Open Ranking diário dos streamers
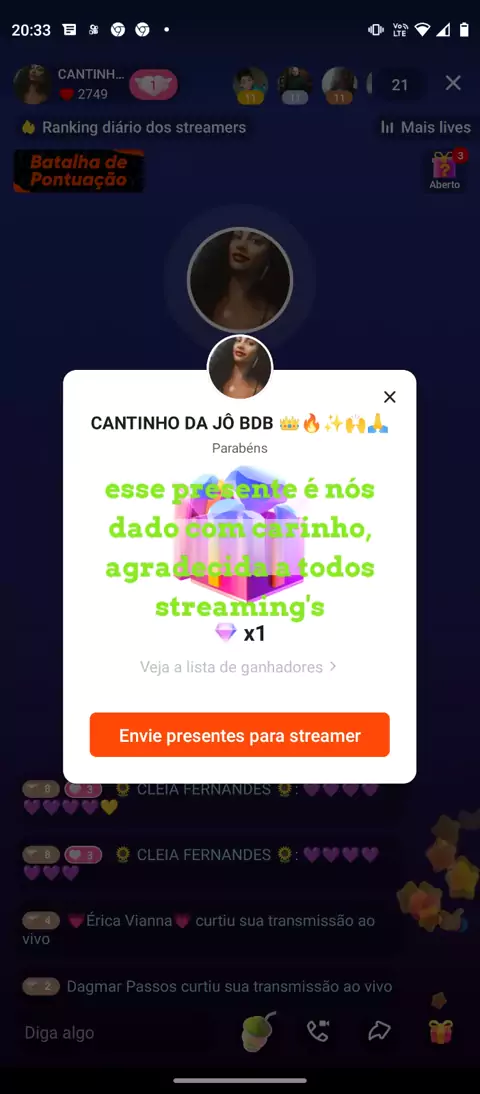The height and width of the screenshot is (1094, 480). click(x=133, y=128)
